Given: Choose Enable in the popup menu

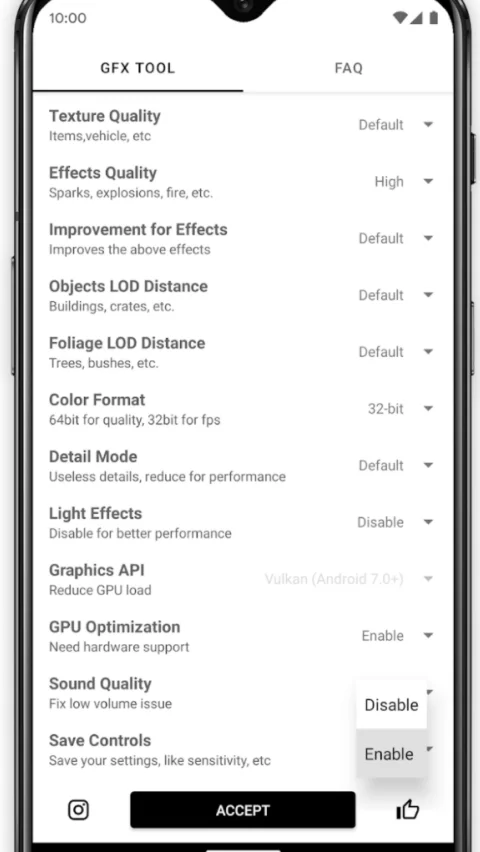Looking at the screenshot, I should tap(391, 754).
